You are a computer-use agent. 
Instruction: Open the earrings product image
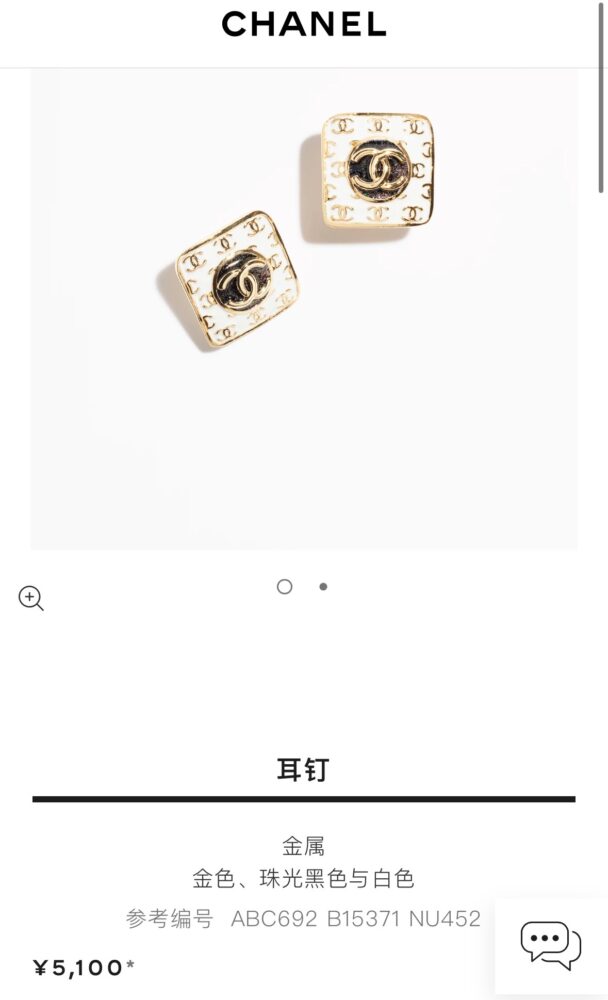pyautogui.click(x=304, y=309)
